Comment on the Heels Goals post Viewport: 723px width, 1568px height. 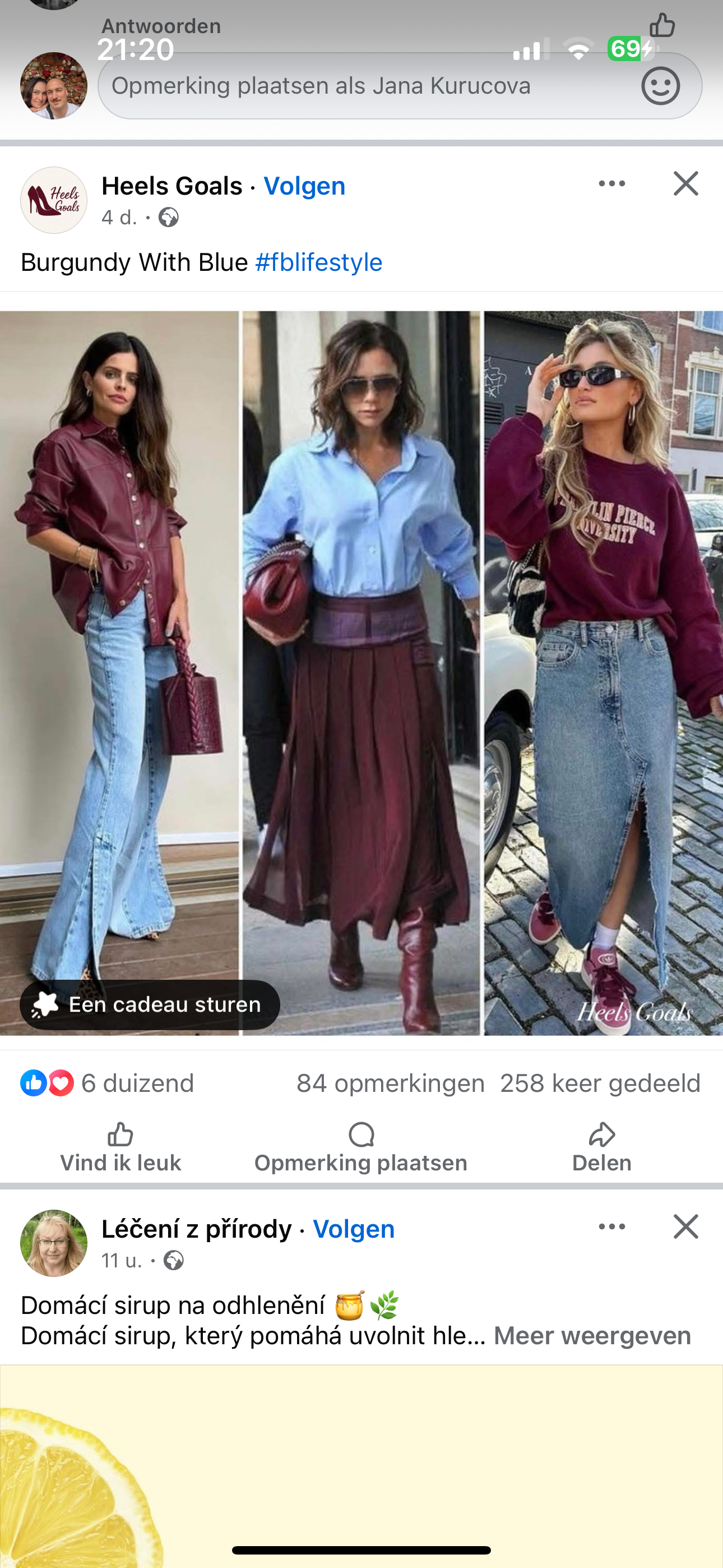[x=361, y=1148]
